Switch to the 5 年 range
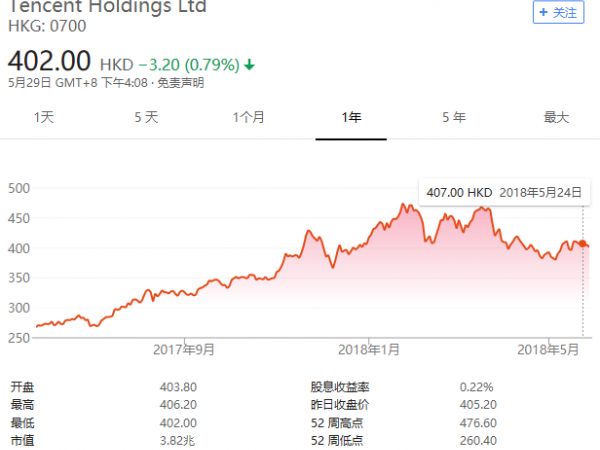 coord(453,117)
